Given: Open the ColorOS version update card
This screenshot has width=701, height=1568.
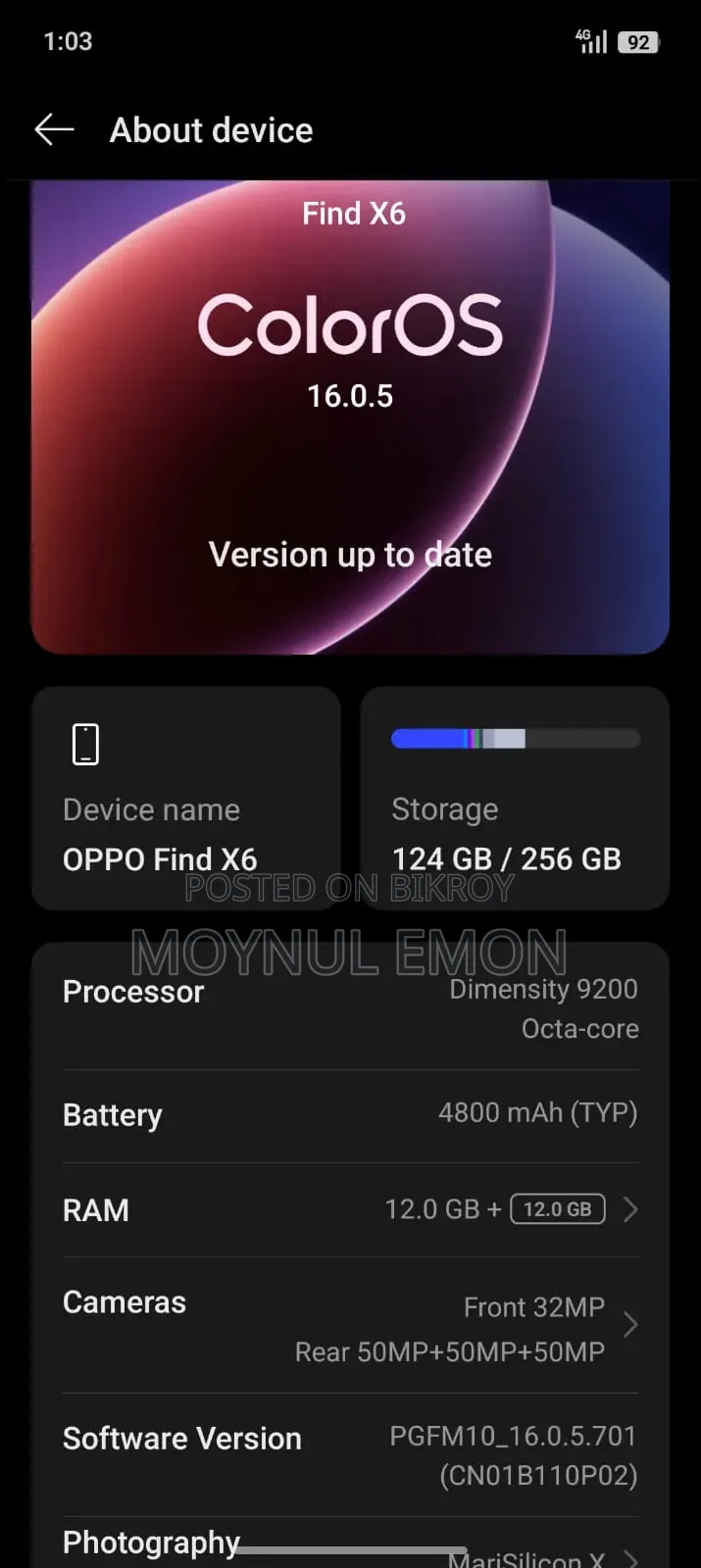Looking at the screenshot, I should pos(350,416).
